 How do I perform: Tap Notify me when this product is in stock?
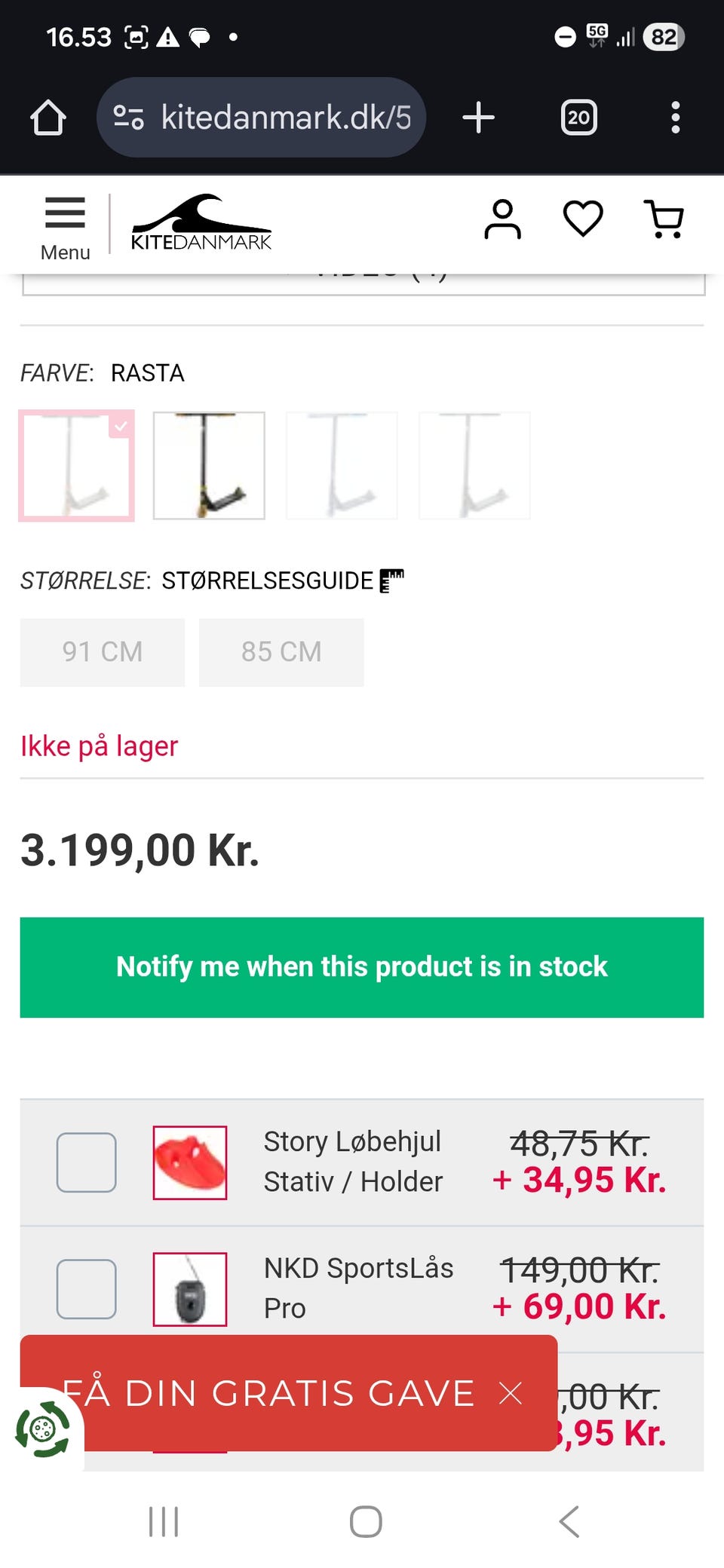pyautogui.click(x=362, y=967)
